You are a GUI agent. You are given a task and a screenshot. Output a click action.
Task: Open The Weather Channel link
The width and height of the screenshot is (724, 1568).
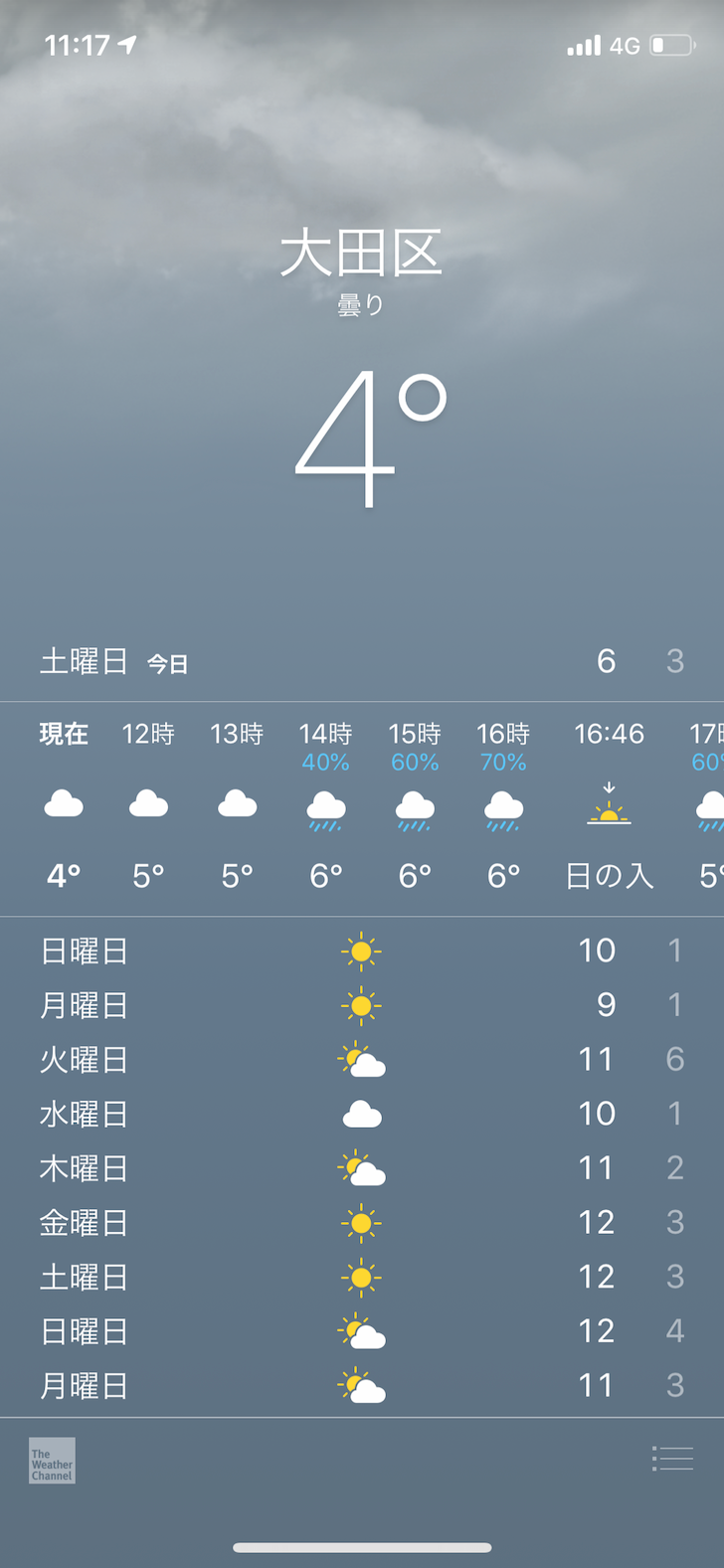click(x=52, y=1461)
